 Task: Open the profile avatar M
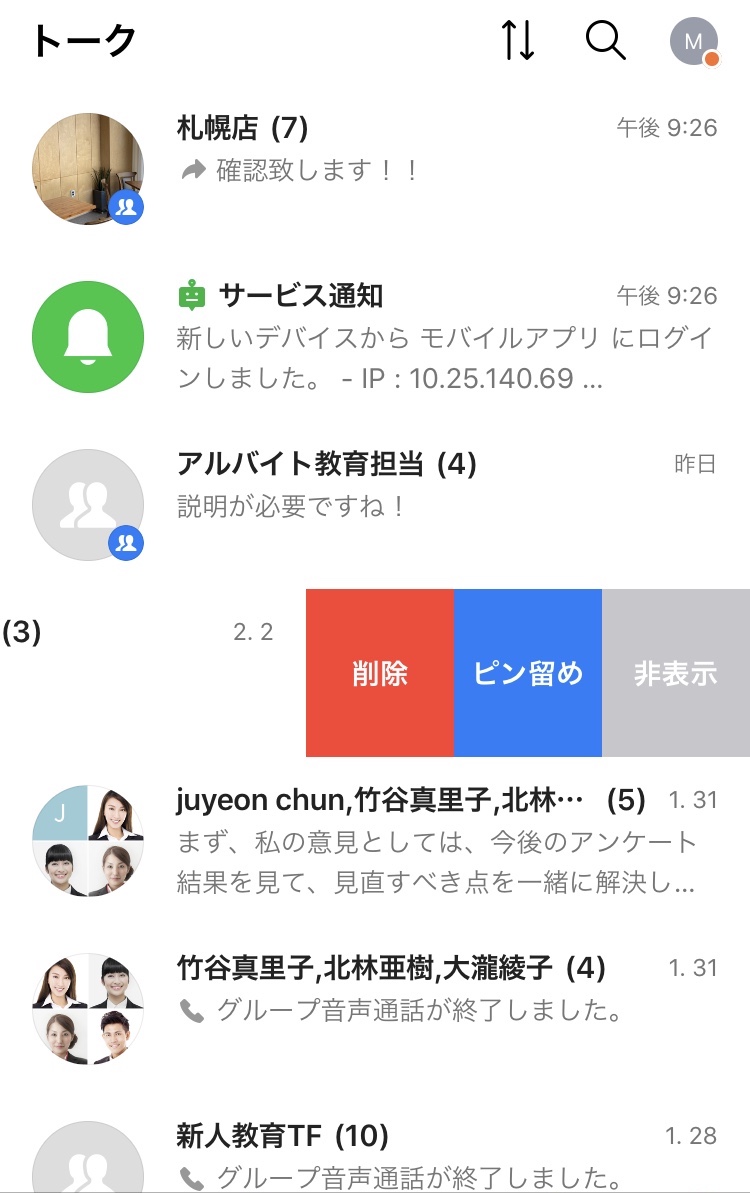tap(694, 42)
